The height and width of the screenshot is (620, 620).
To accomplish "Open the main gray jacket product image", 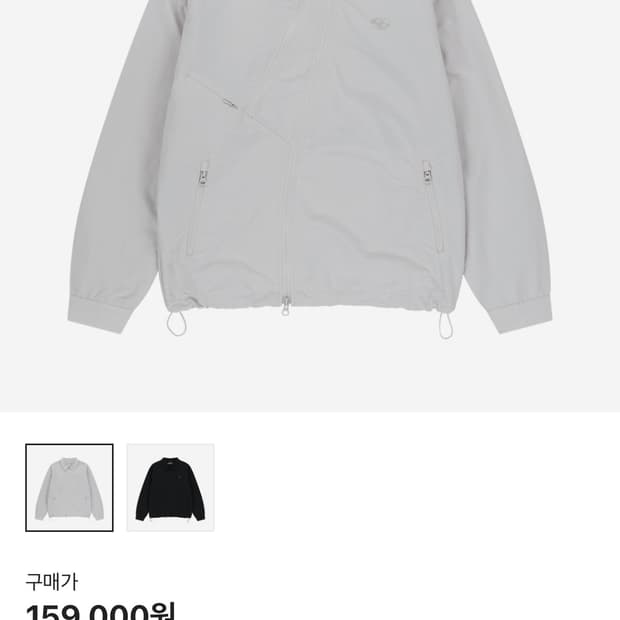I will (310, 206).
